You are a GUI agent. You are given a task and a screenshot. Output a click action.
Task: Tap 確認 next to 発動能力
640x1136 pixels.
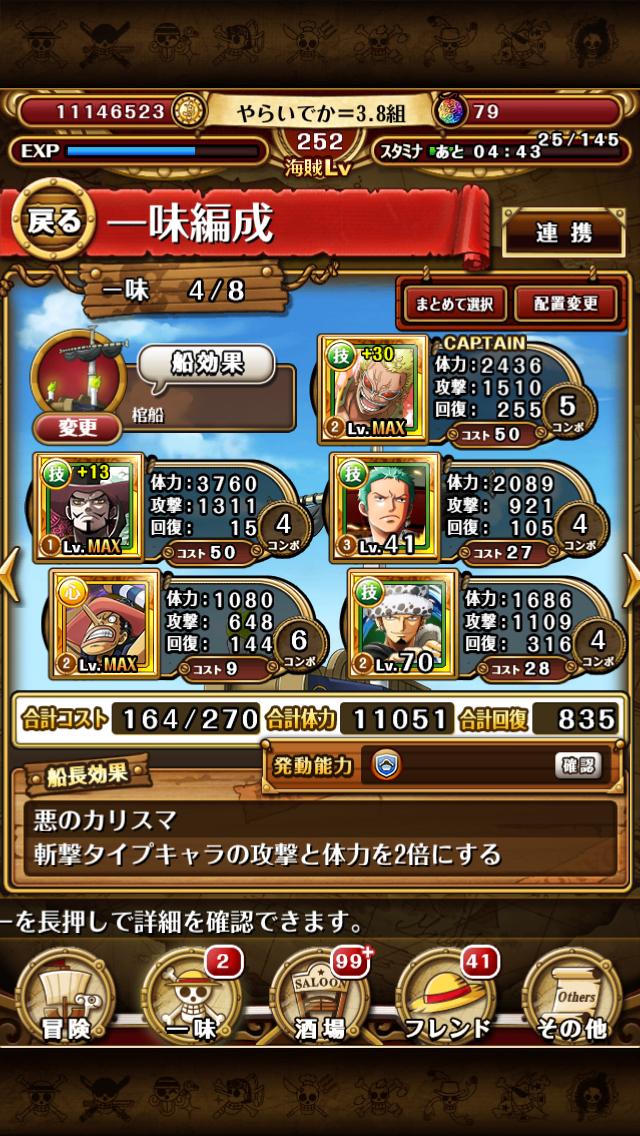[578, 765]
